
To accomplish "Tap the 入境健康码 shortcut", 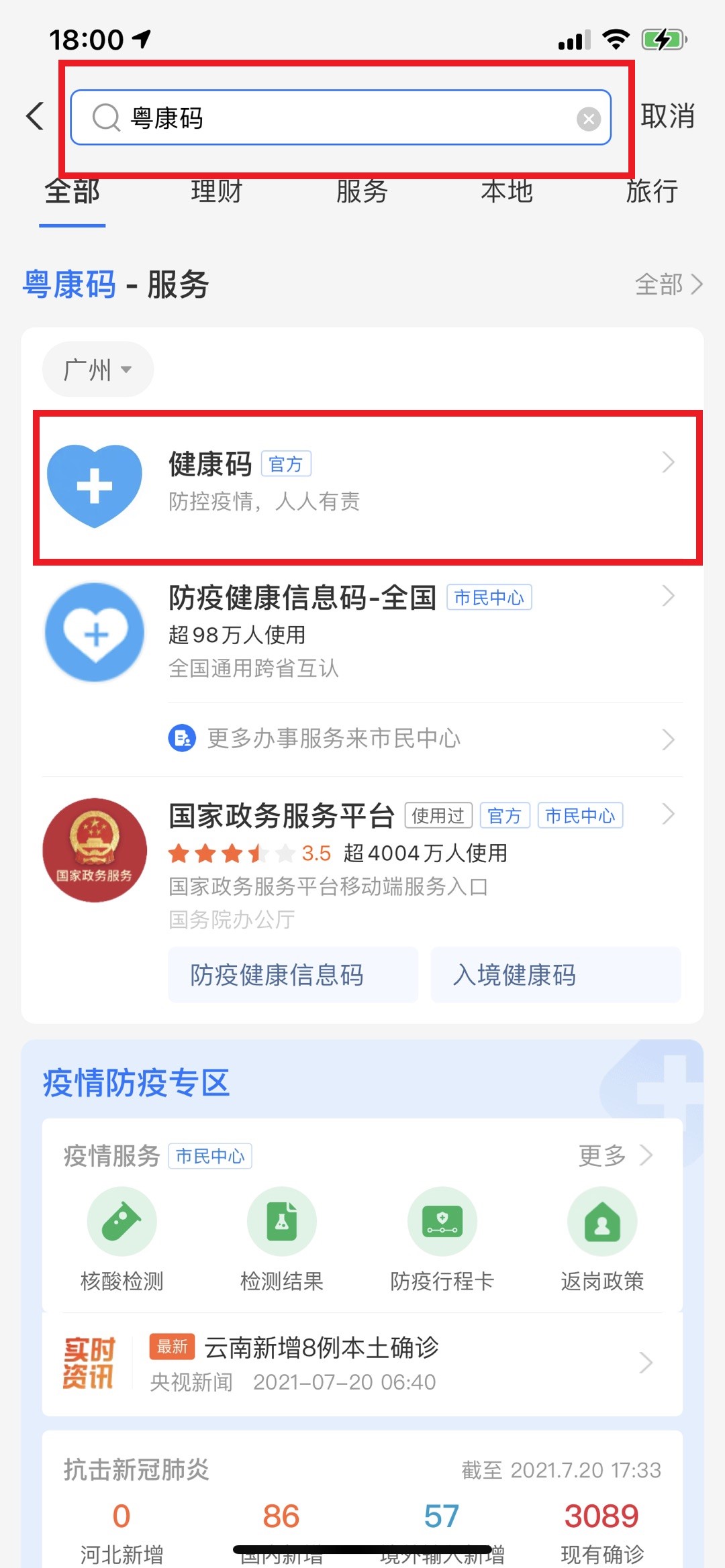I will (556, 975).
